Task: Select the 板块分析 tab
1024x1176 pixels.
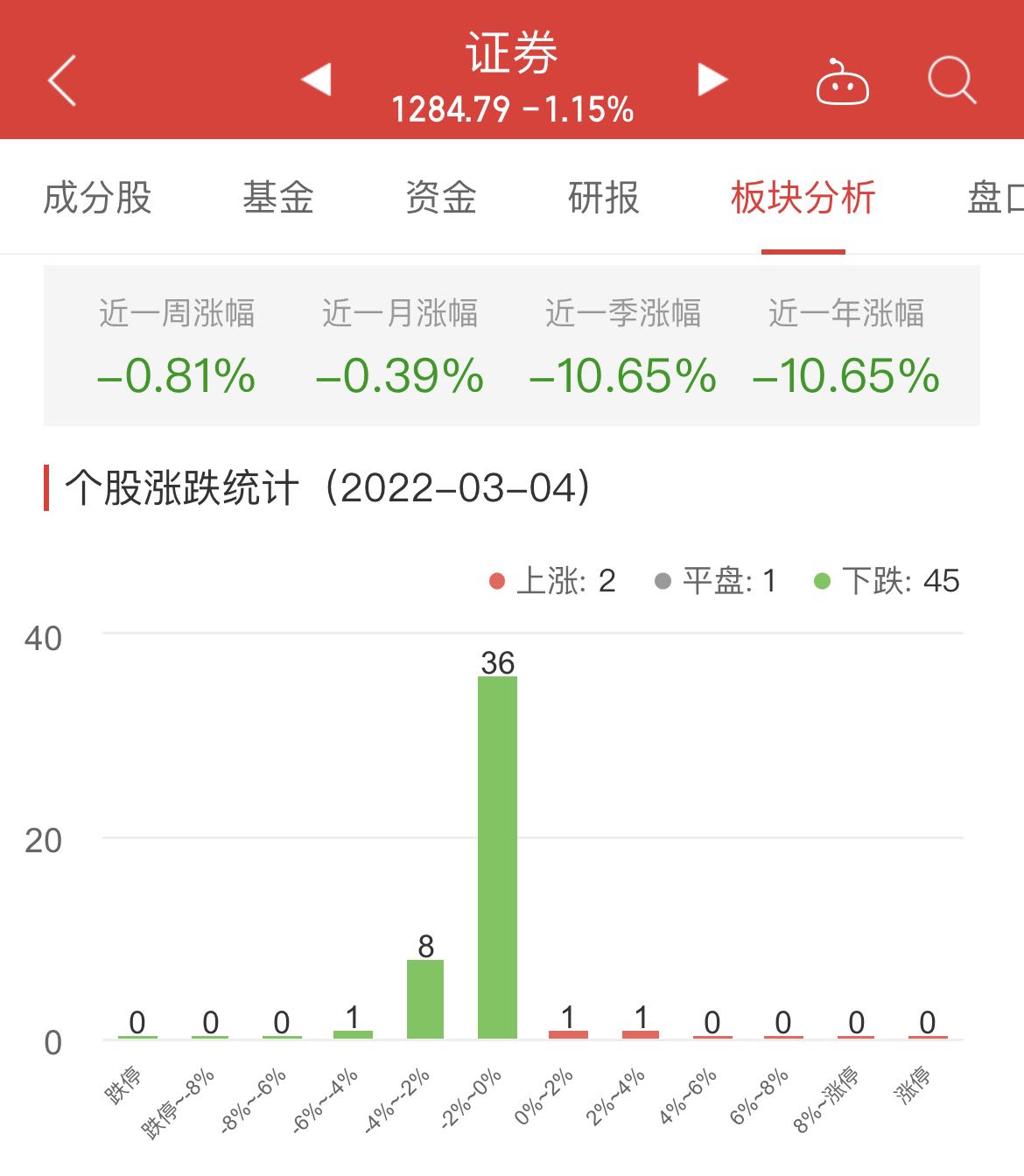Action: (803, 198)
